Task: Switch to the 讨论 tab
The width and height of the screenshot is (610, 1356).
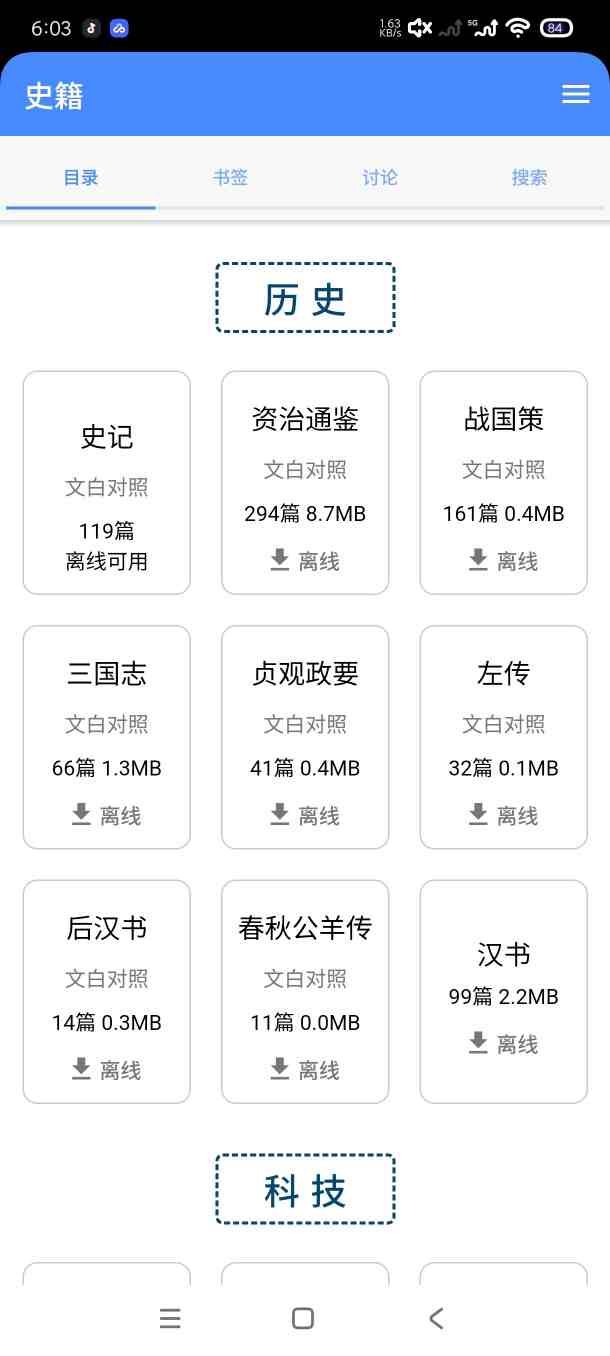Action: 380,178
